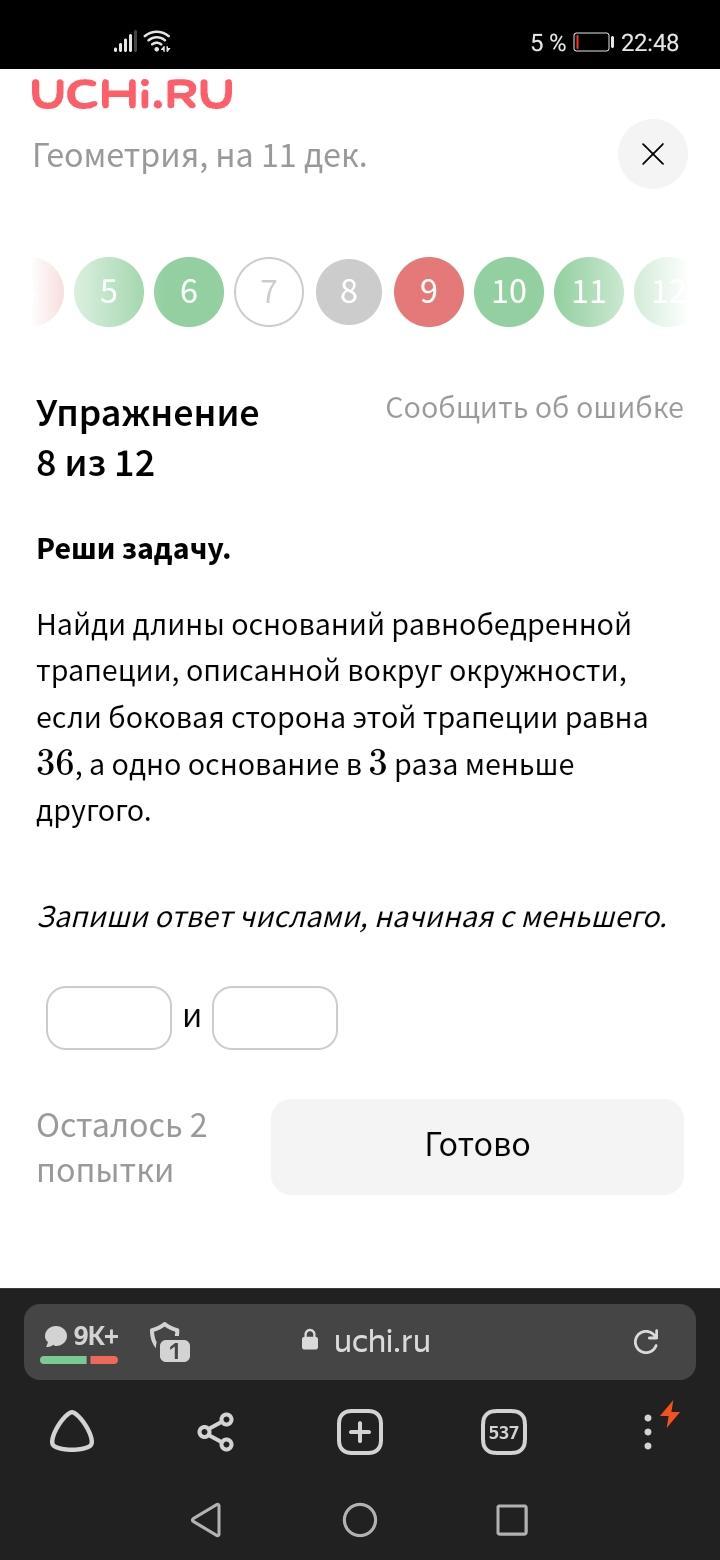
Task: Add a new browser tab
Action: pyautogui.click(x=360, y=1432)
